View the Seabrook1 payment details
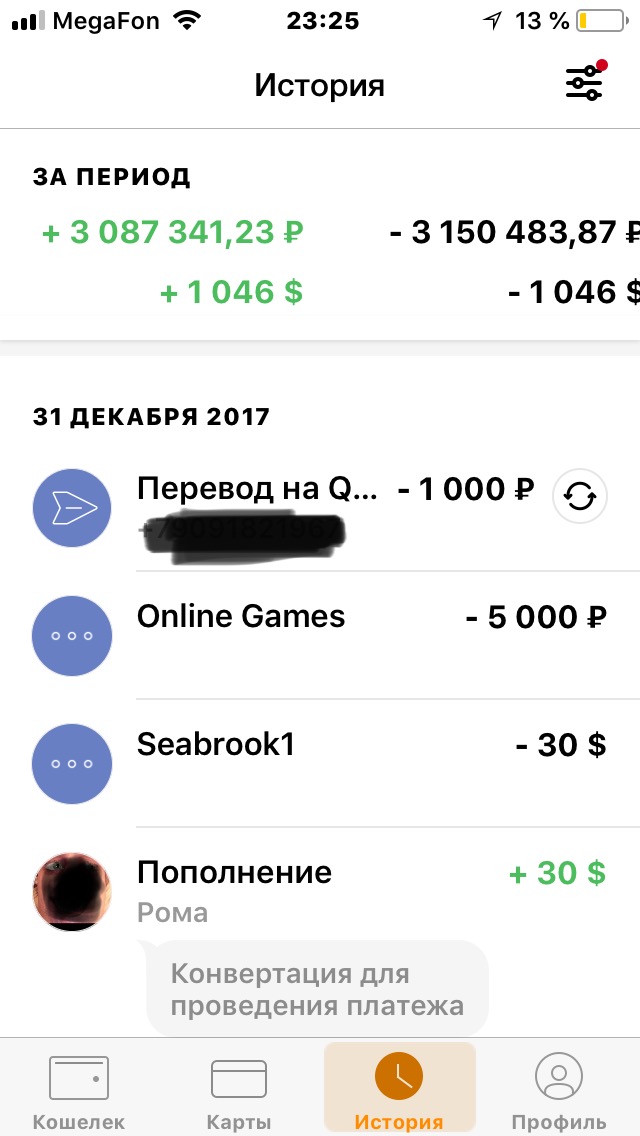This screenshot has height=1136, width=640. [x=320, y=762]
